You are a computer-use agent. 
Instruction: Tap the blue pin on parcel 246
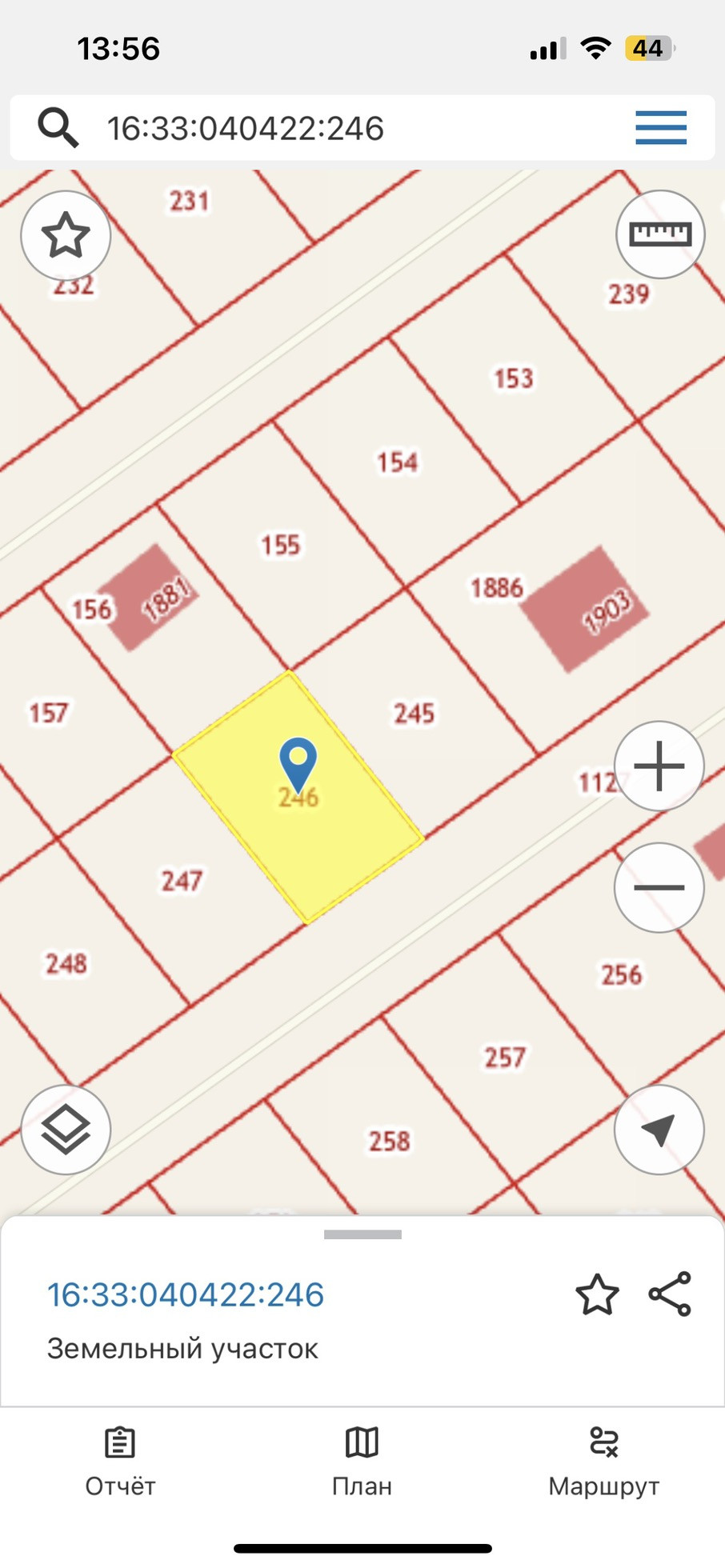pos(298,762)
